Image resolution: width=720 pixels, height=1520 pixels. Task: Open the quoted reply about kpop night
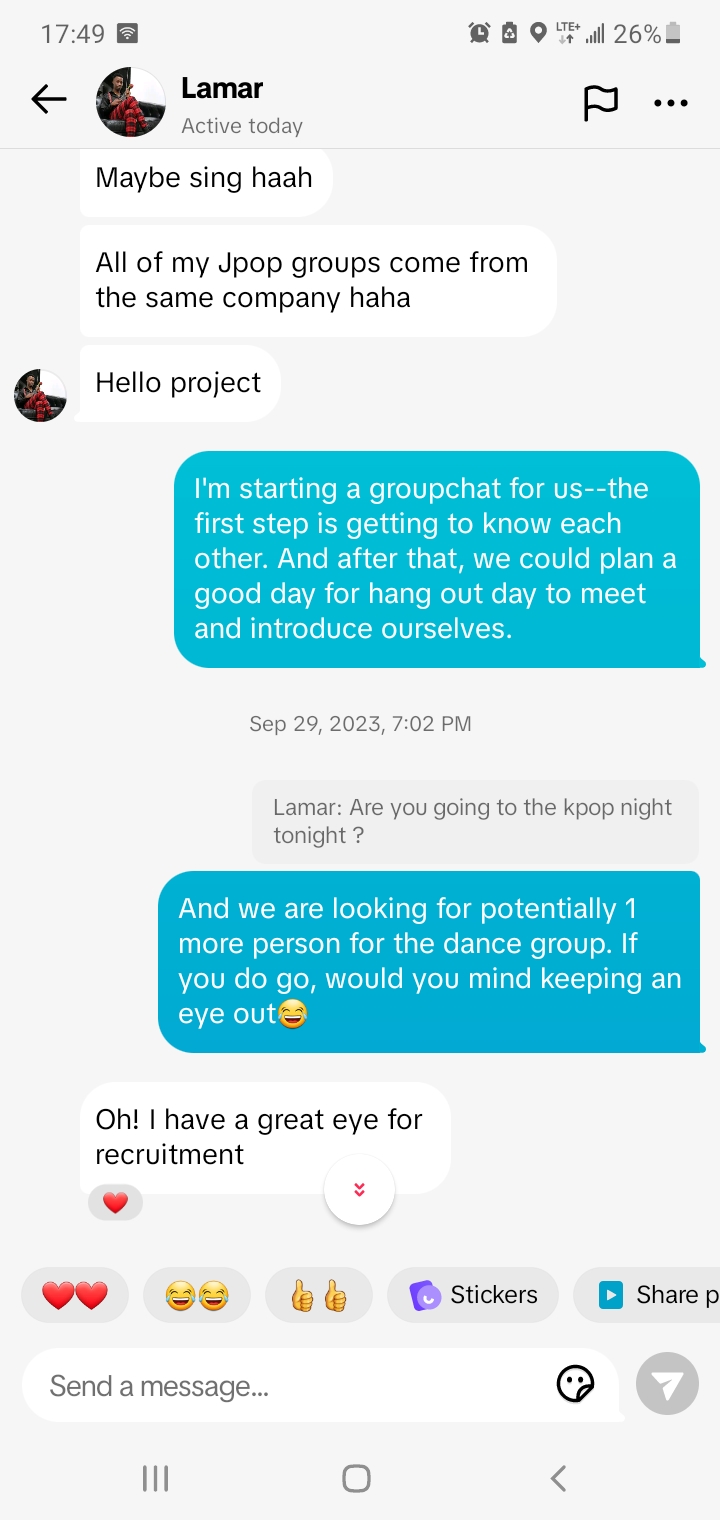[475, 821]
